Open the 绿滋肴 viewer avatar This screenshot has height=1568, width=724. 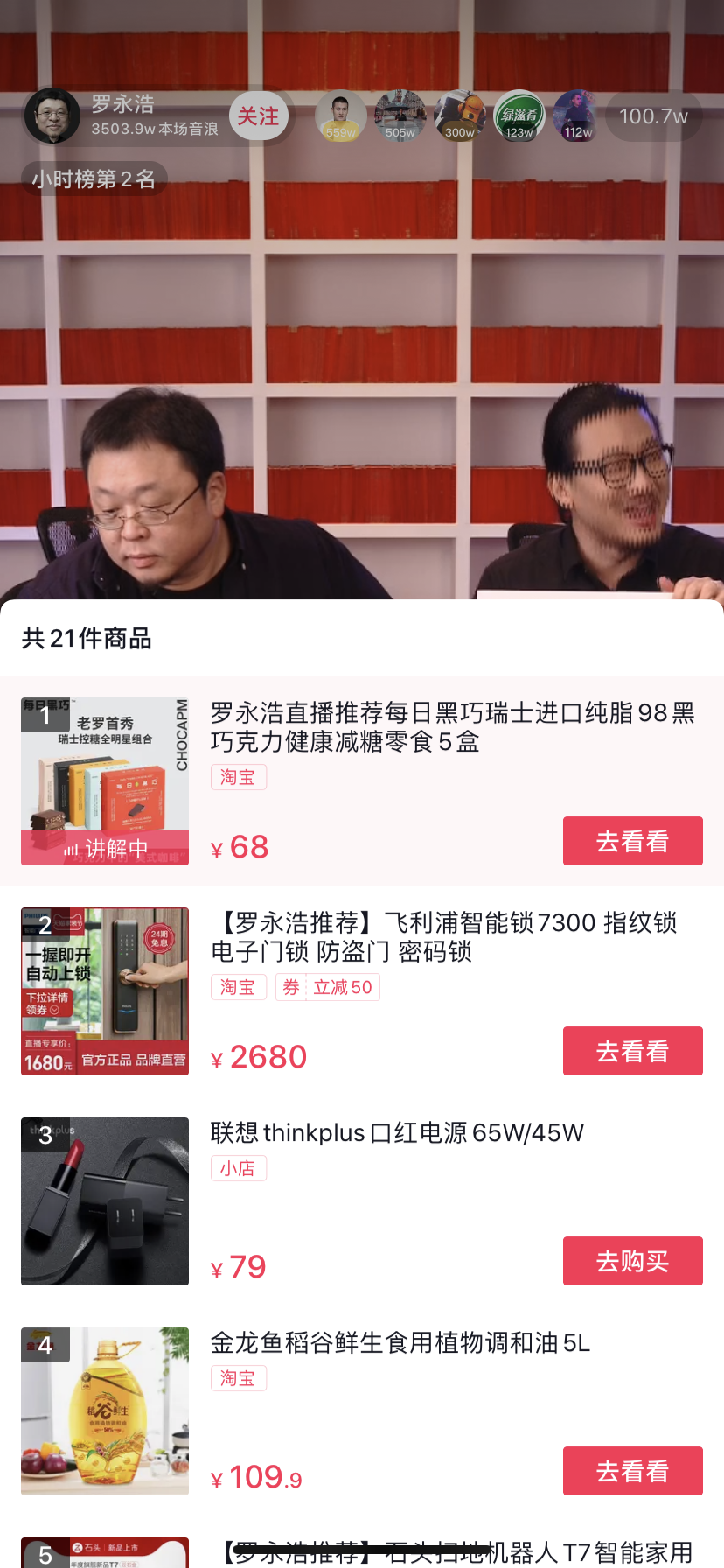(519, 115)
